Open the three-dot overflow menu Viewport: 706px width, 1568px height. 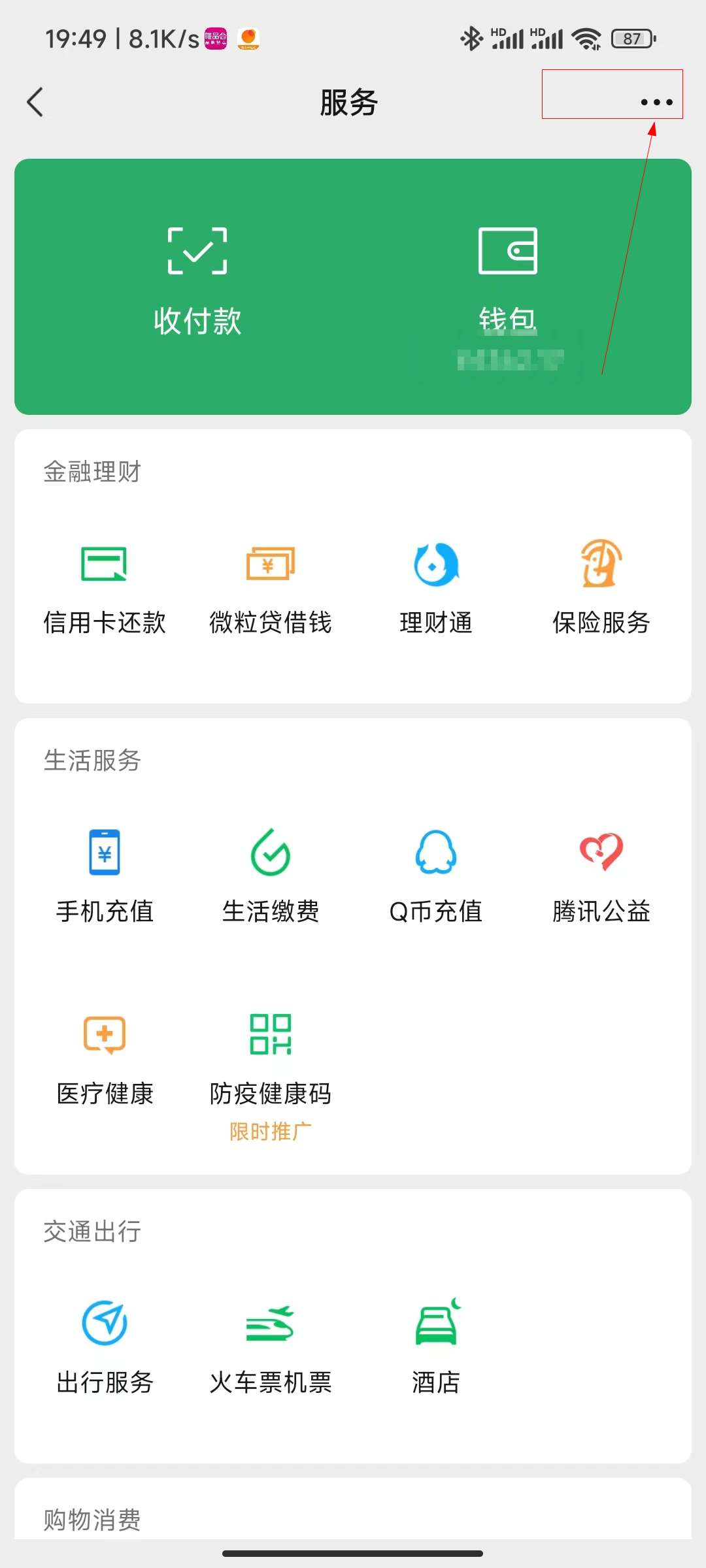point(656,102)
